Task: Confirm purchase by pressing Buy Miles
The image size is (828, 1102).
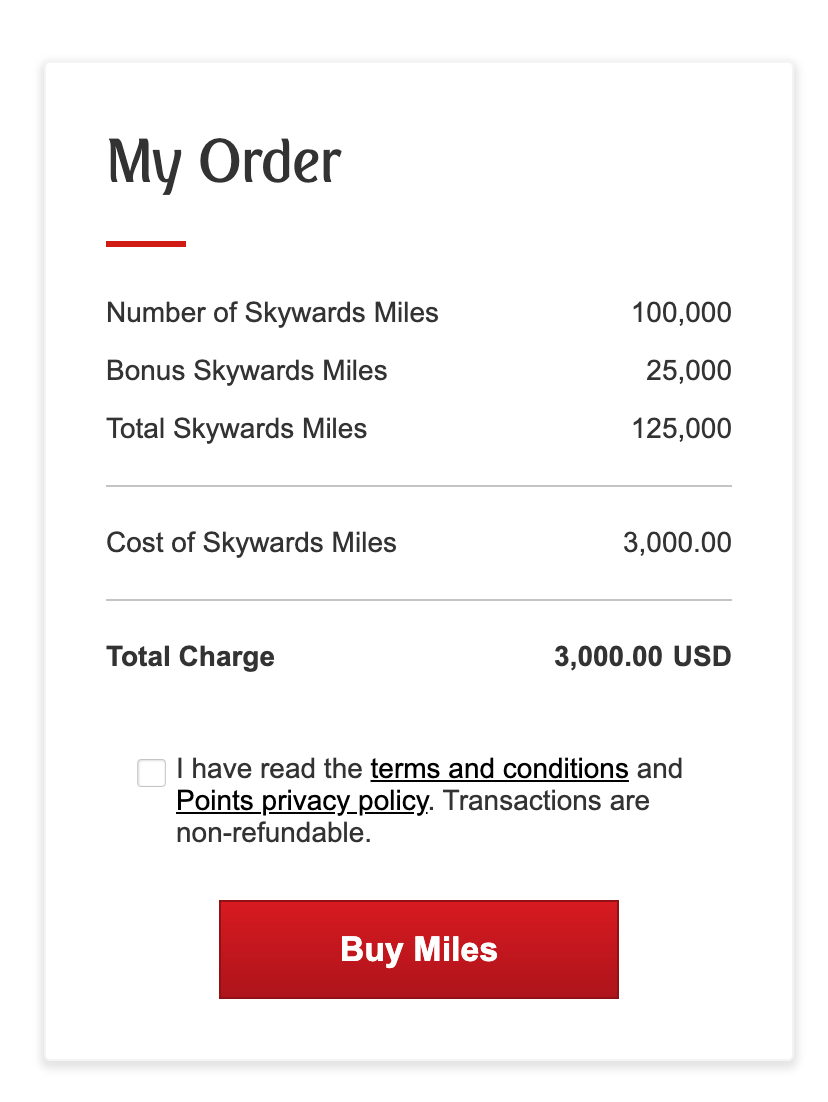Action: pos(417,949)
